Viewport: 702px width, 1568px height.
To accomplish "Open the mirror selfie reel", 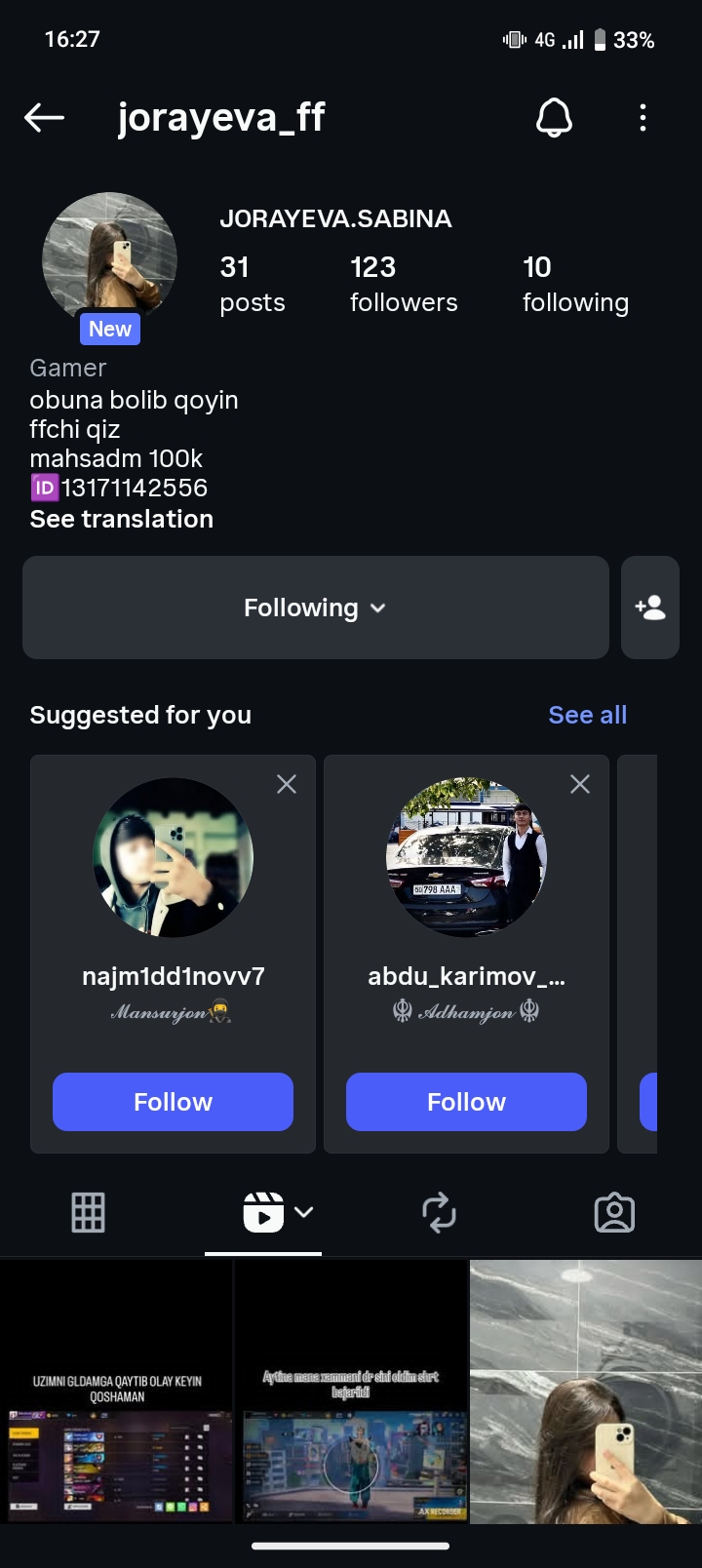I will 585,1392.
